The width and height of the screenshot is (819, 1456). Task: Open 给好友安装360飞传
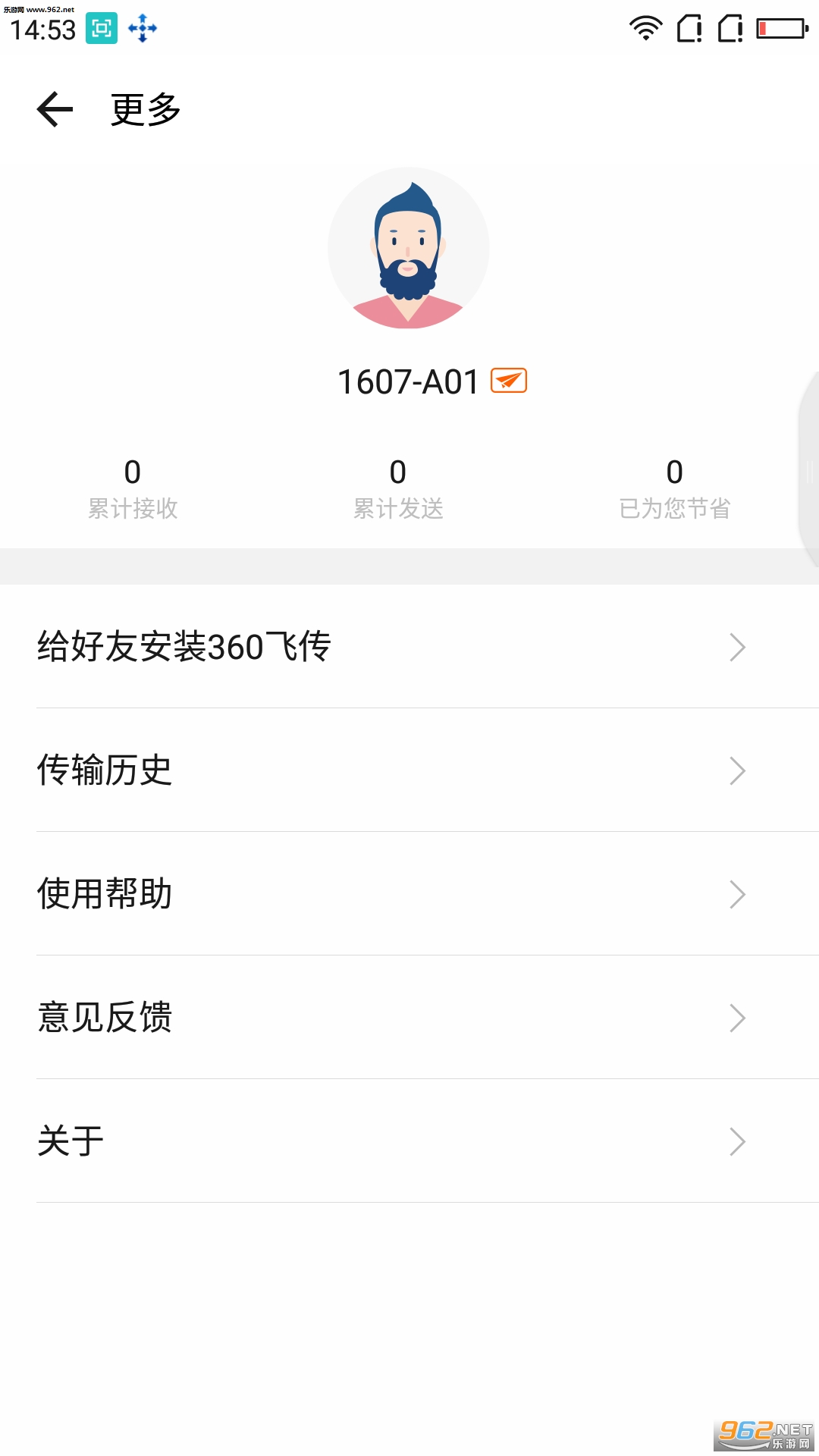click(x=409, y=647)
